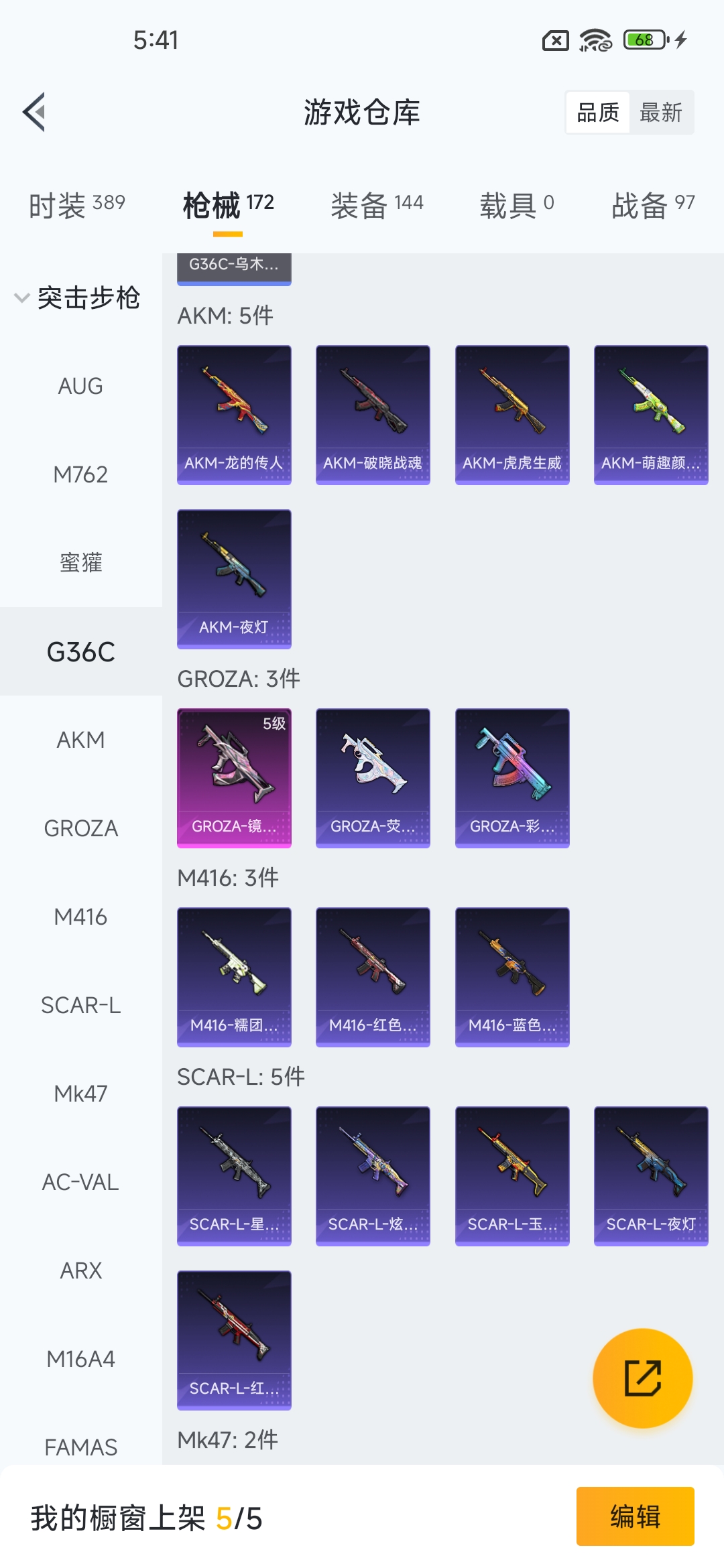The width and height of the screenshot is (724, 1568).
Task: Tap the yellow share floating button
Action: pos(642,1378)
